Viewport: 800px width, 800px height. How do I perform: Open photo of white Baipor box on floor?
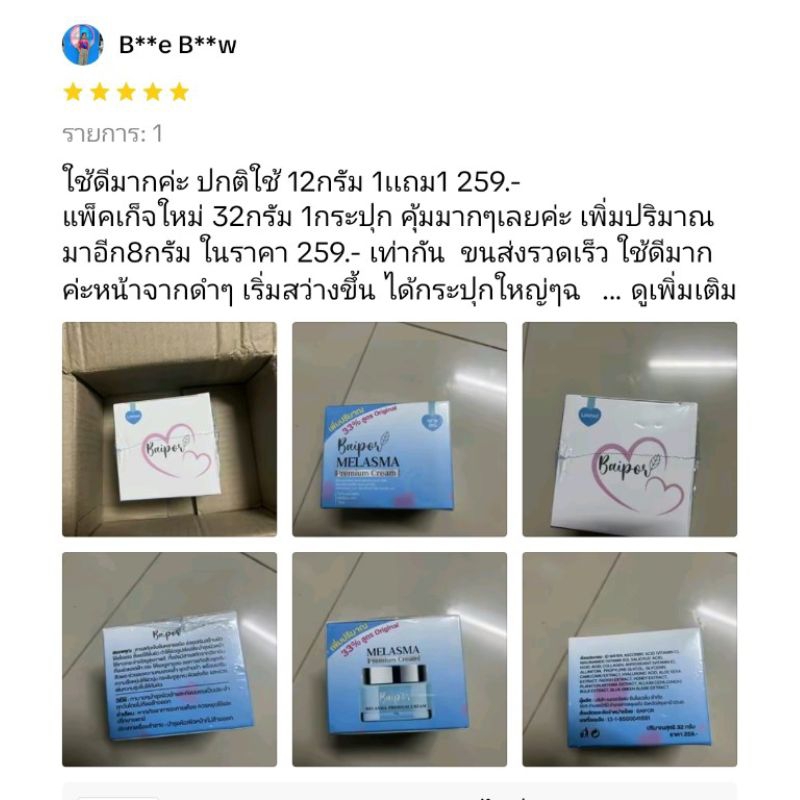pos(630,429)
